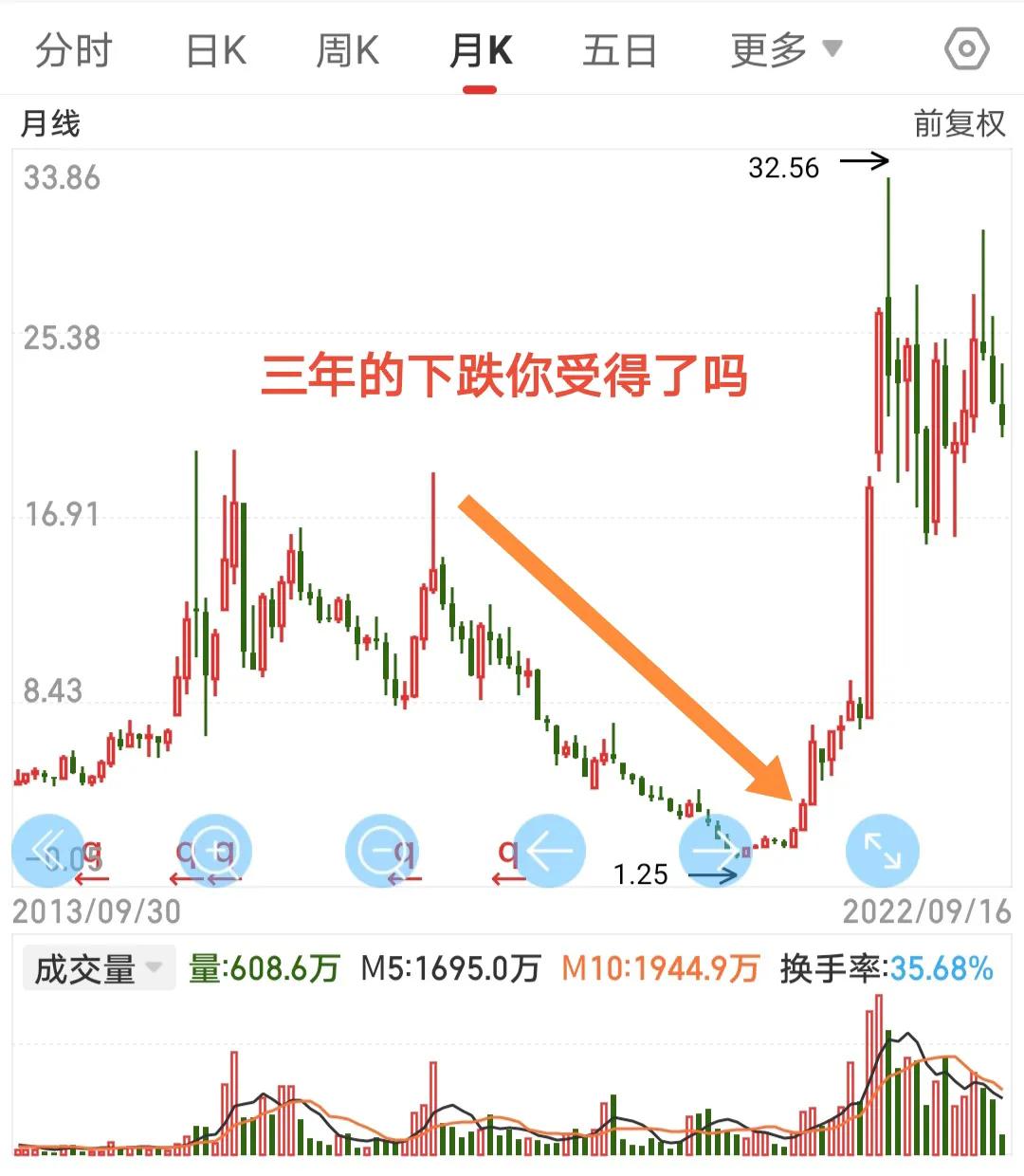This screenshot has height=1176, width=1024.
Task: Expand the 更多 dropdown
Action: pyautogui.click(x=785, y=51)
